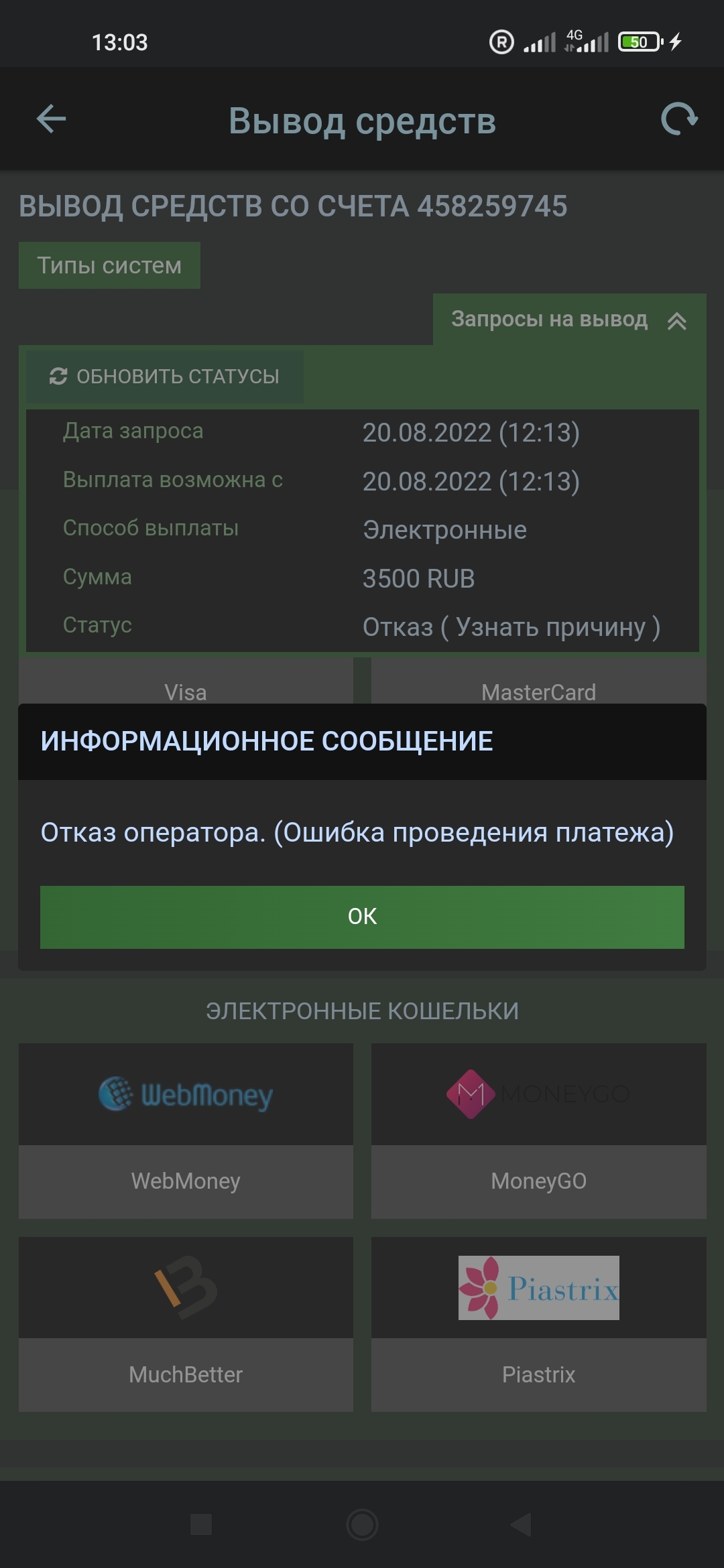724x1568 pixels.
Task: Confirm the information message with OK
Action: click(362, 917)
